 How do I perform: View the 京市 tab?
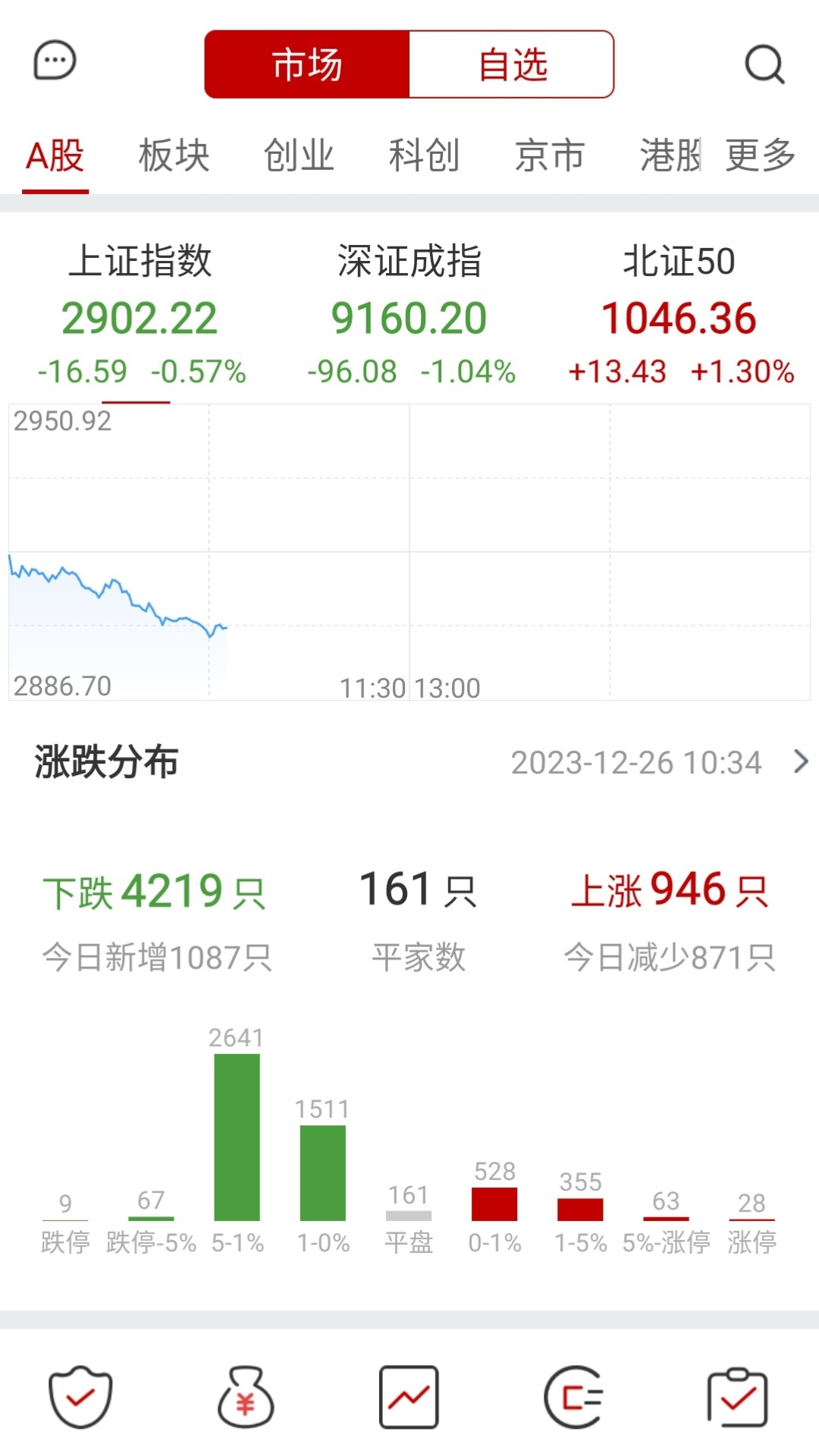pos(550,156)
